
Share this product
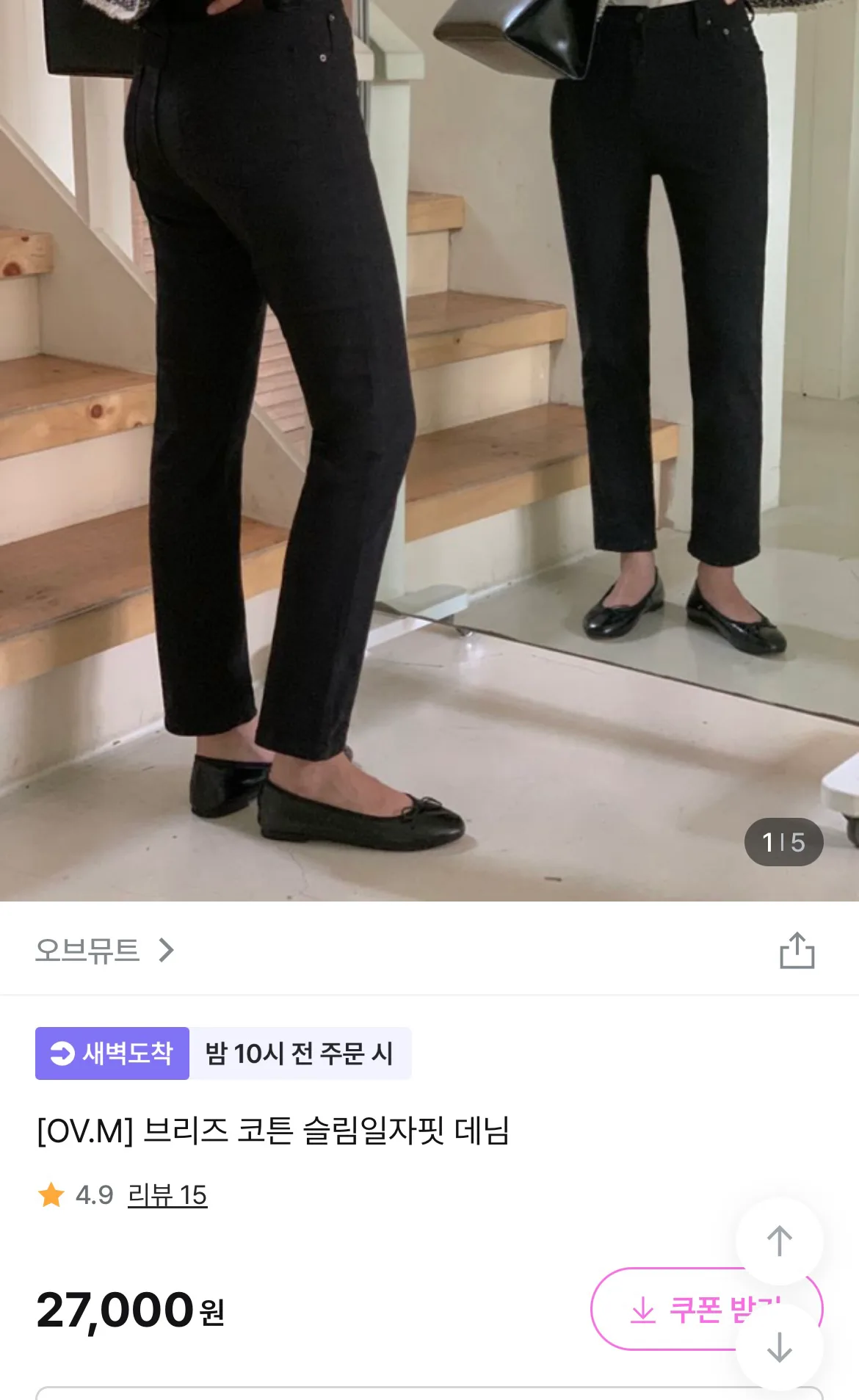point(797,951)
